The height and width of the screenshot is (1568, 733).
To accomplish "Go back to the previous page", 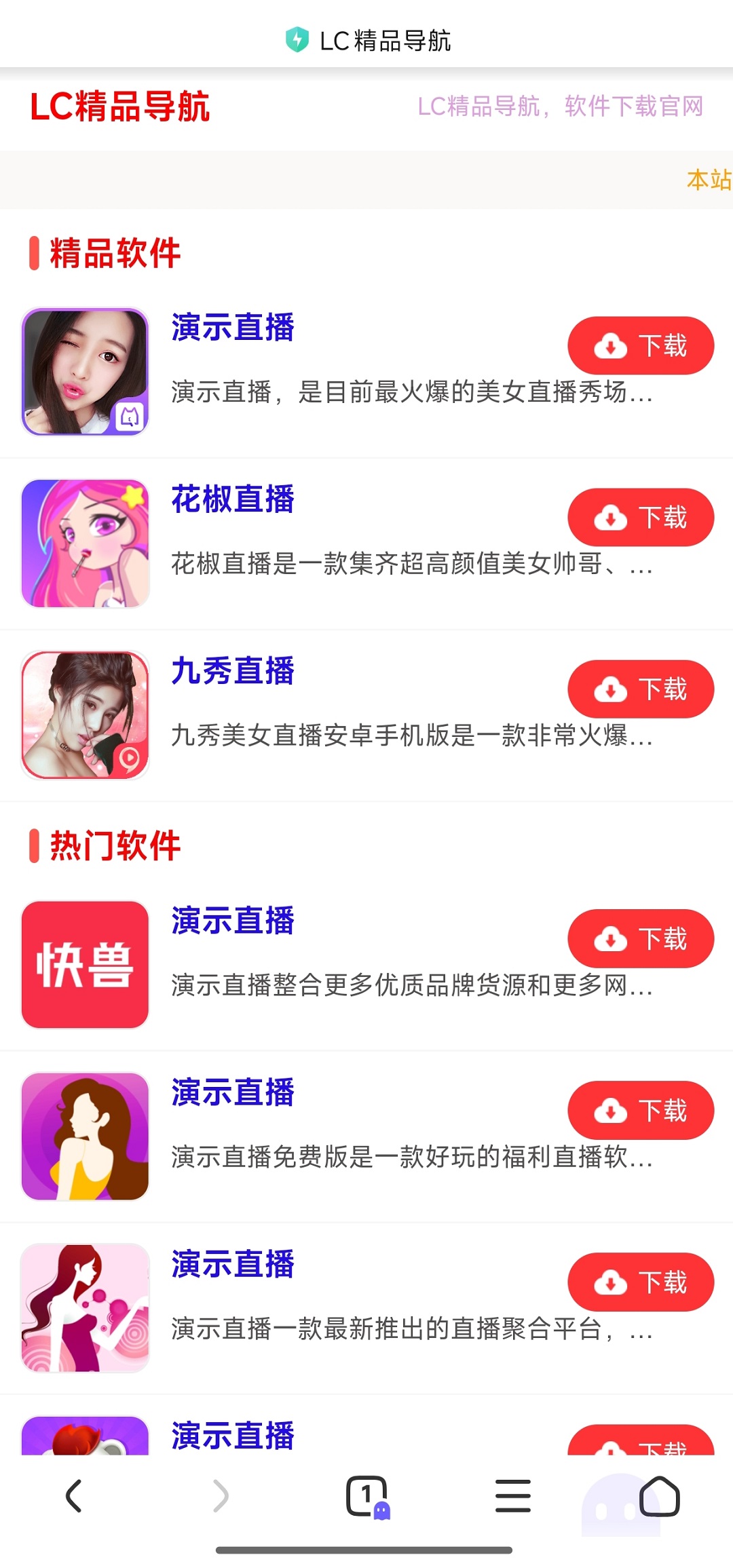I will pos(73,1496).
